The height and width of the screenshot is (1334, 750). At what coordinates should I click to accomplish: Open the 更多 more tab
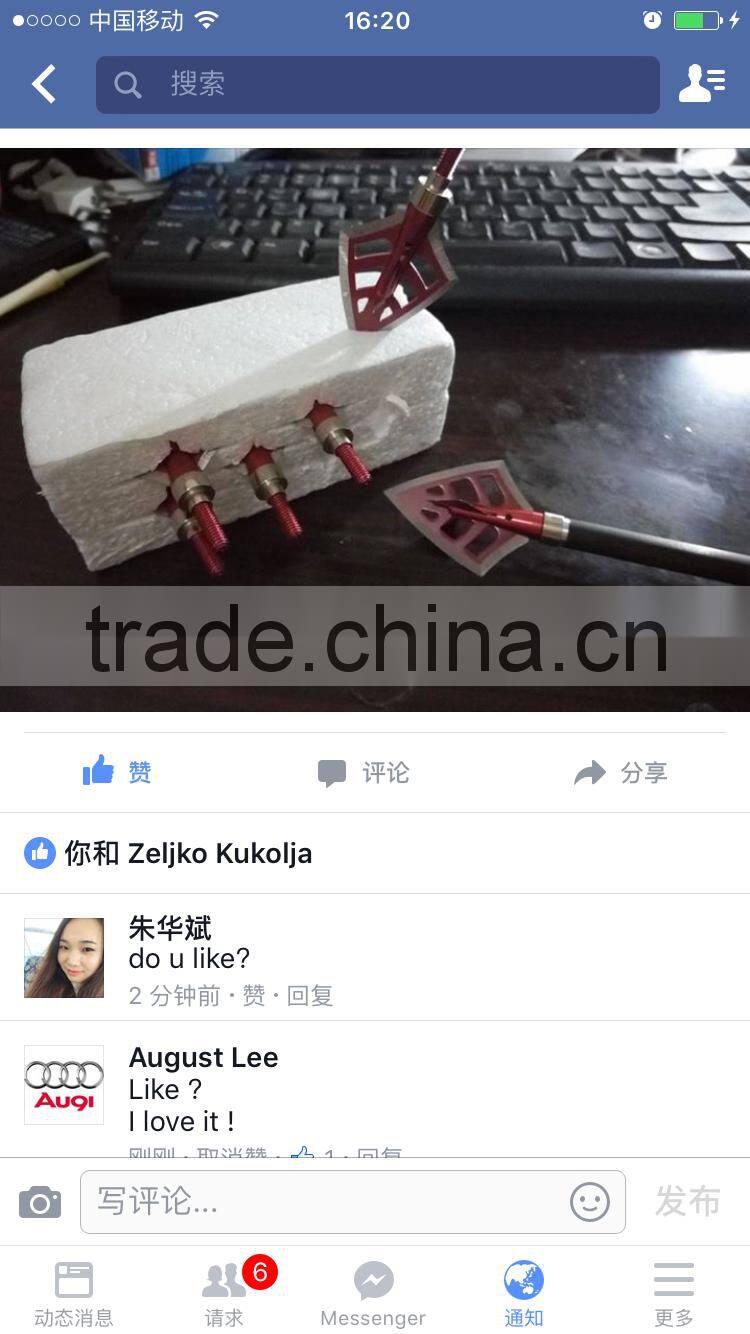pyautogui.click(x=674, y=1294)
